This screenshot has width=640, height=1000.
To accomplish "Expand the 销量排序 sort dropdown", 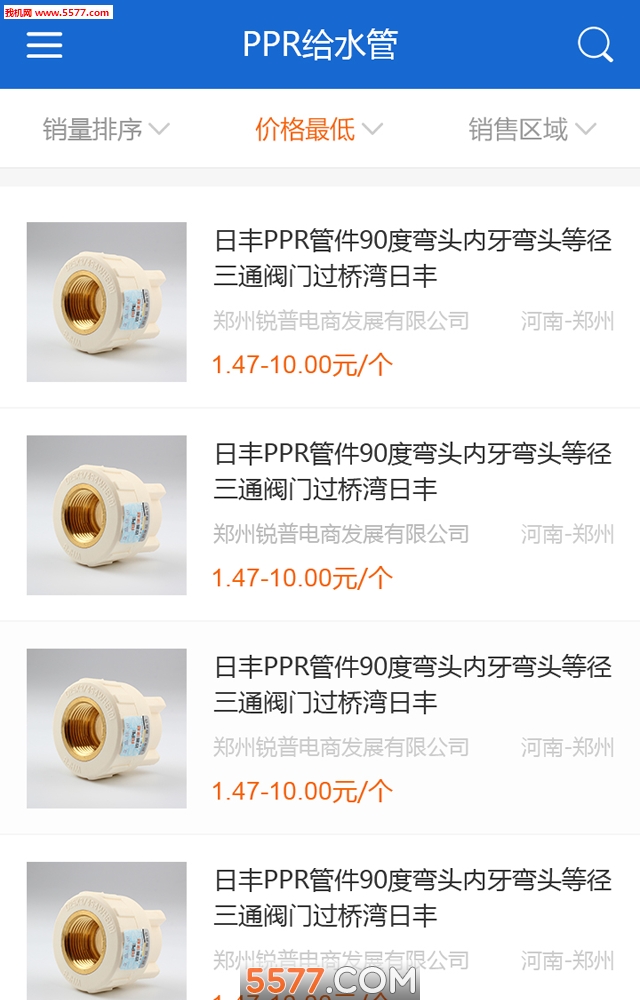I will tap(106, 129).
